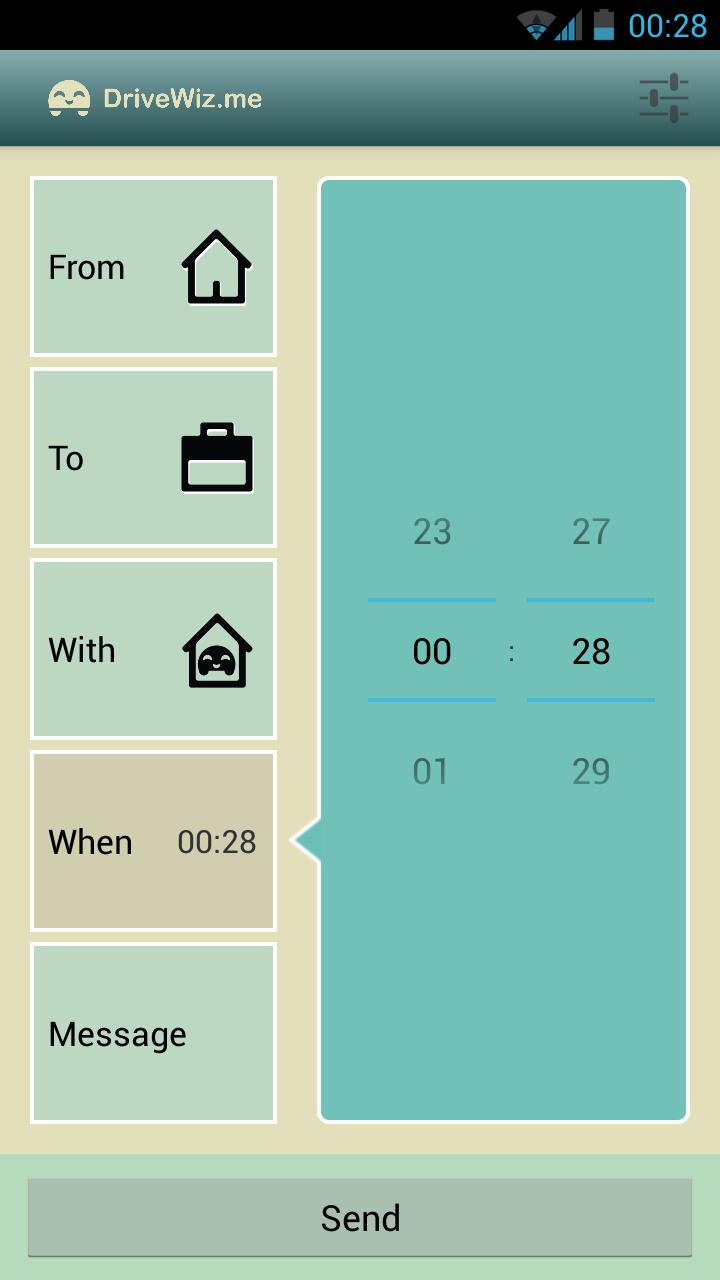Set hour to 23 in picker
The height and width of the screenshot is (1280, 720).
click(432, 532)
